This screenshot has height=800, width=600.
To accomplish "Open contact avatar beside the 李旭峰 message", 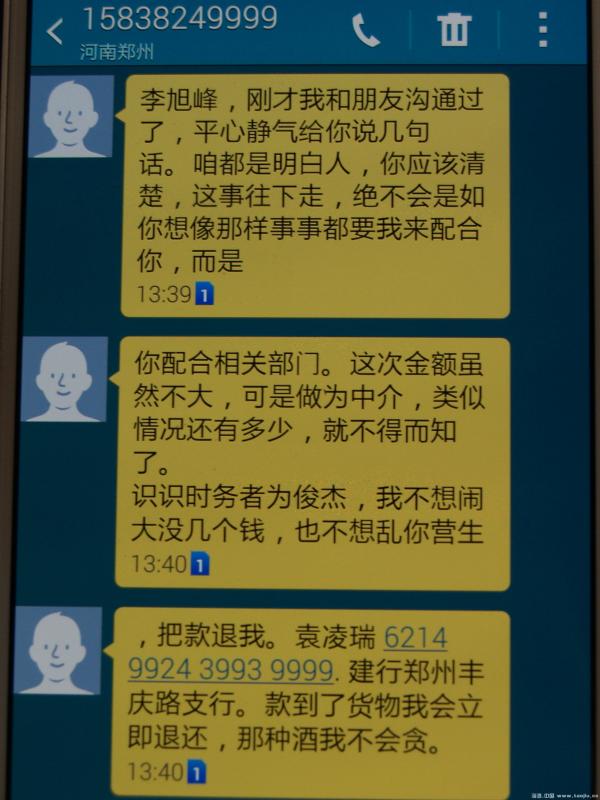I will (x=70, y=115).
